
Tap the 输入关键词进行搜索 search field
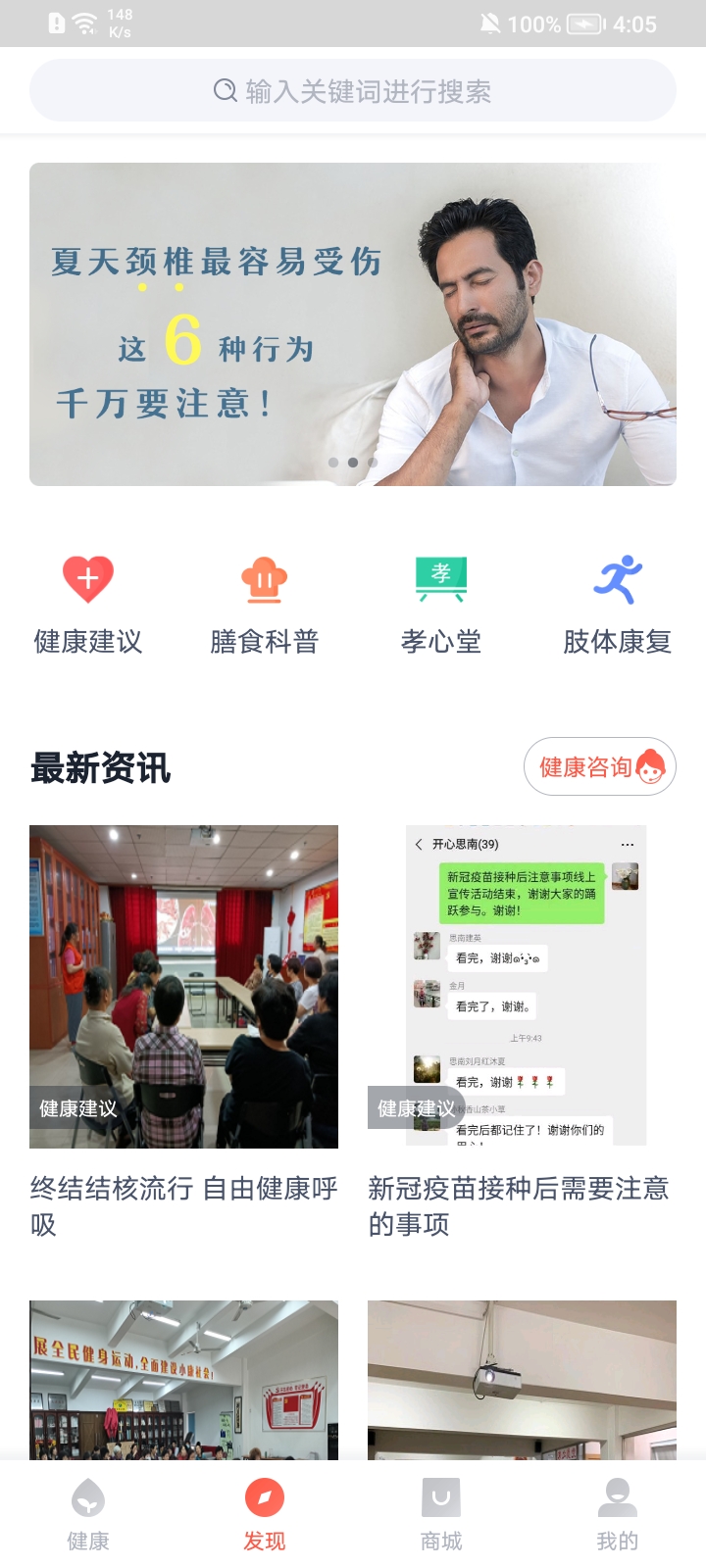click(x=353, y=90)
